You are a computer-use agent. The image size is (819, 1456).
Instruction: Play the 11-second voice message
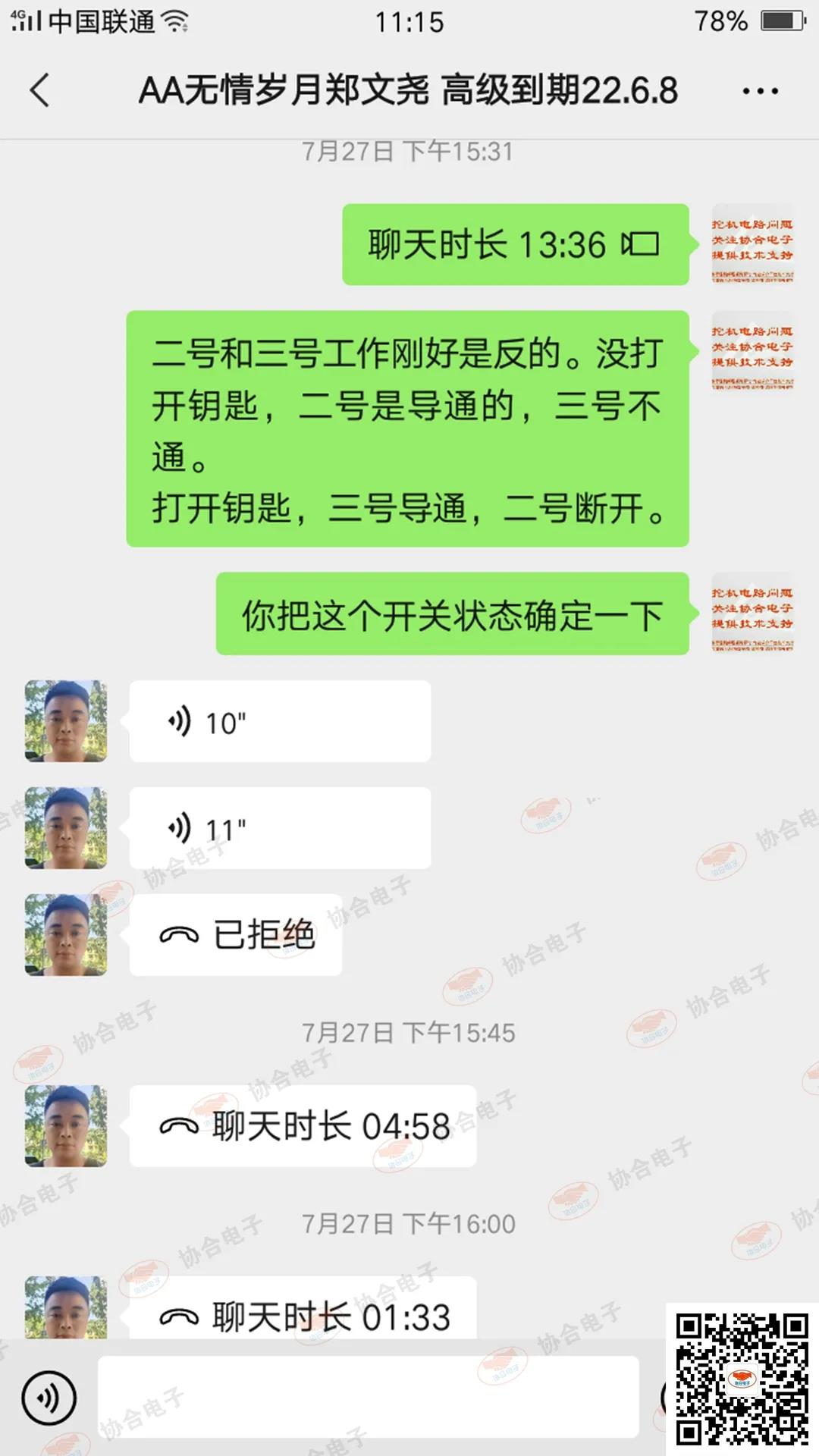click(x=280, y=828)
